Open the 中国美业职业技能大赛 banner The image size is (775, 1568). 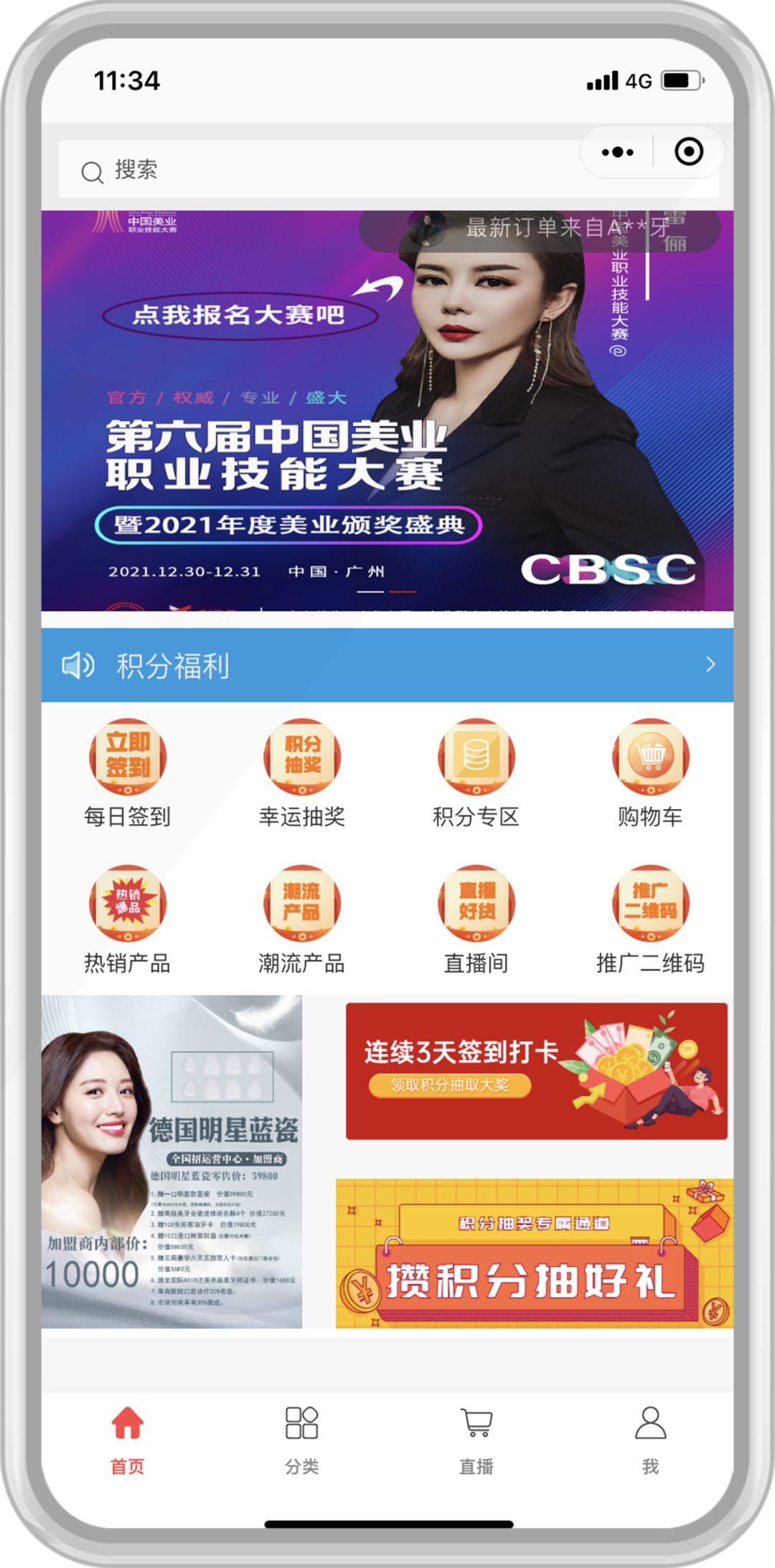(x=387, y=430)
